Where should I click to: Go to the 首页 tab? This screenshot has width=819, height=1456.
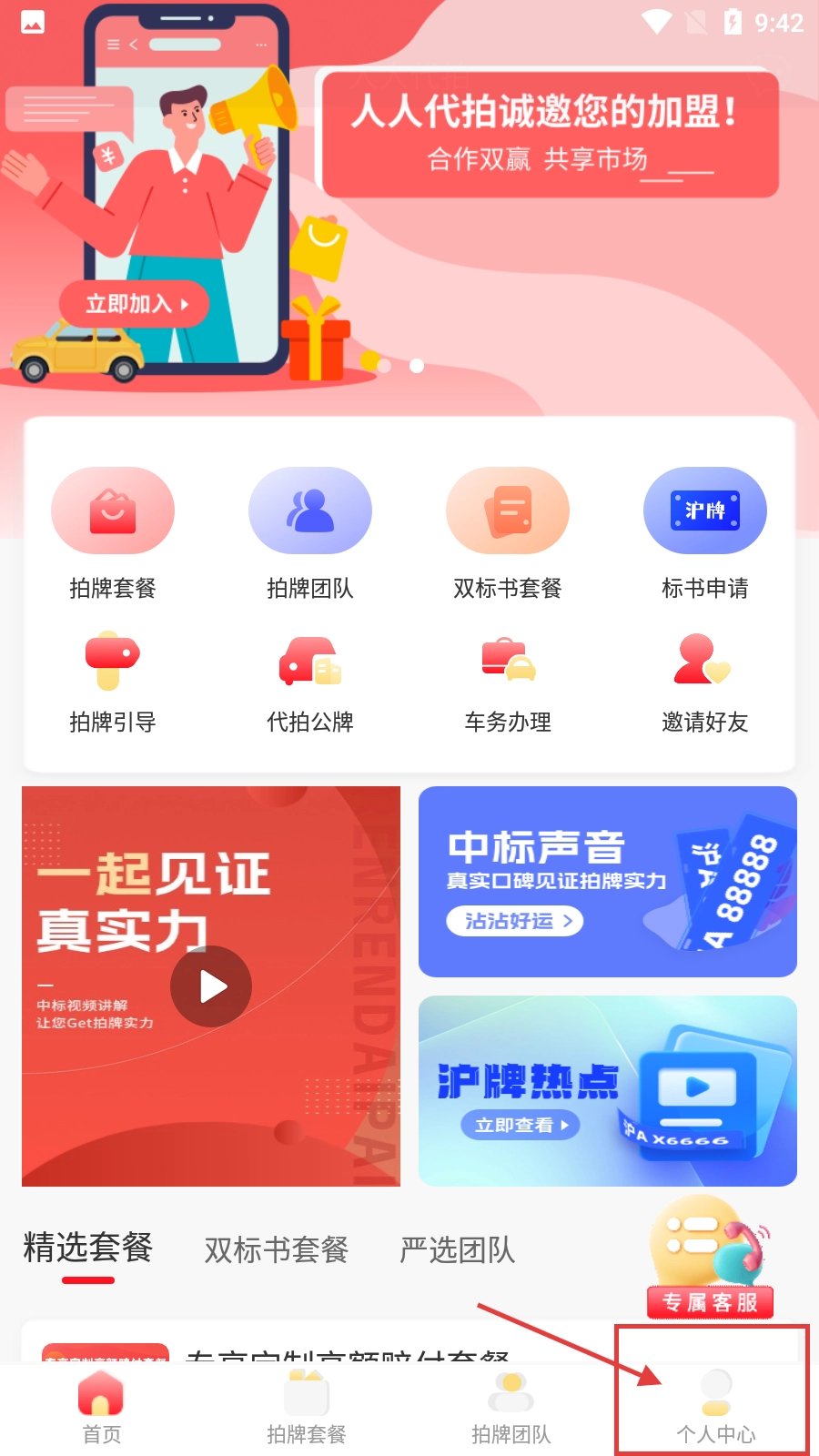pyautogui.click(x=101, y=1407)
